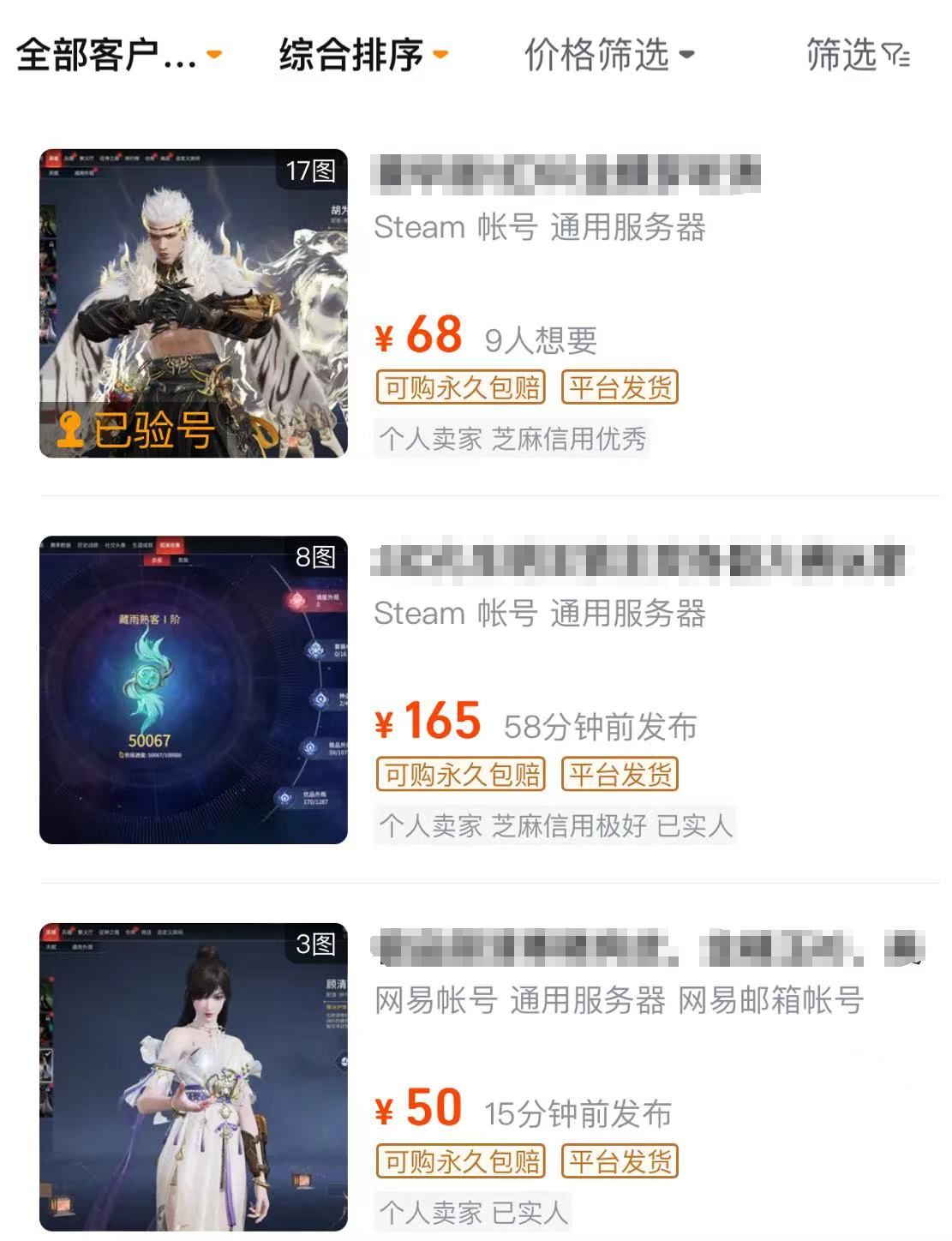Expand the 价格筛选 price filter
The image size is (952, 1241).
point(608,55)
